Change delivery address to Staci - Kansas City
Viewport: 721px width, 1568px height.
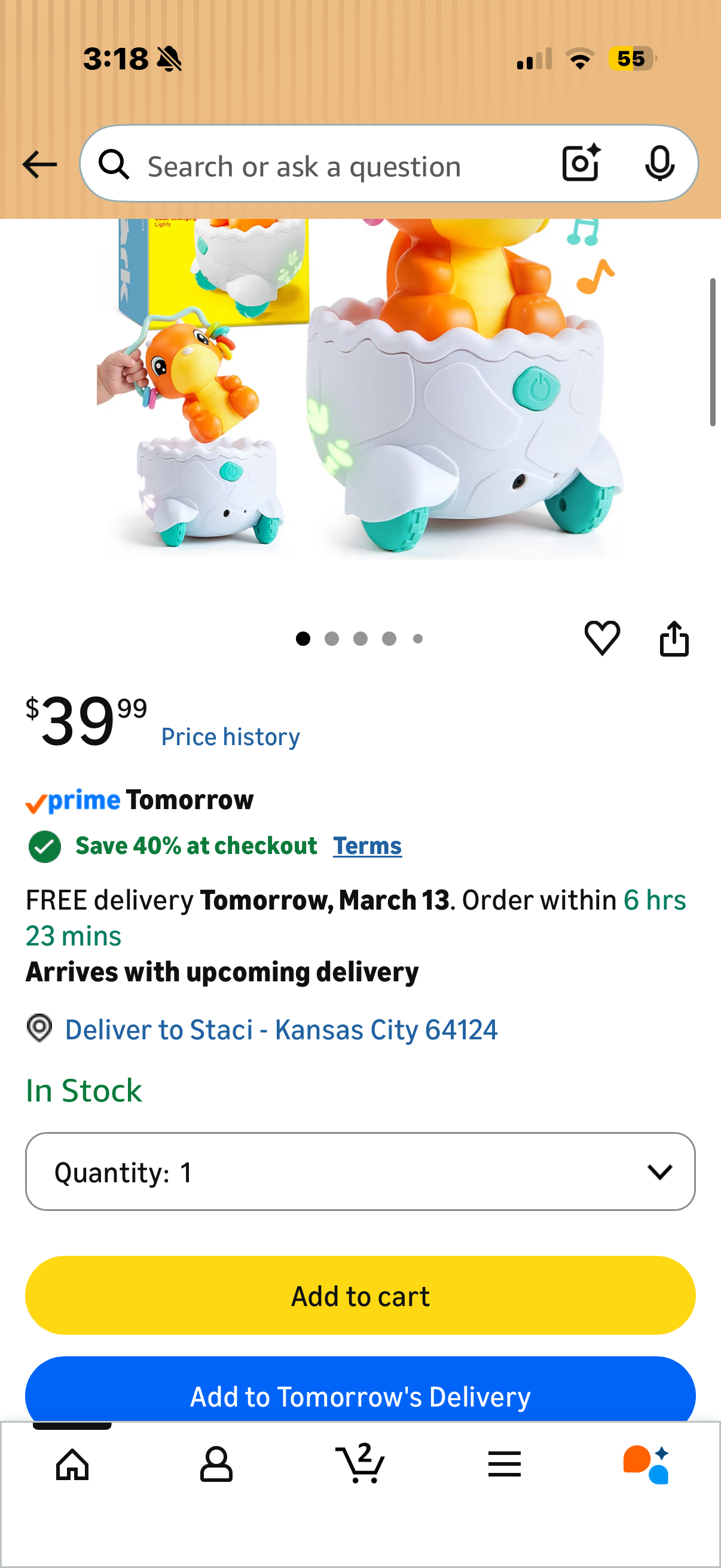280,1030
